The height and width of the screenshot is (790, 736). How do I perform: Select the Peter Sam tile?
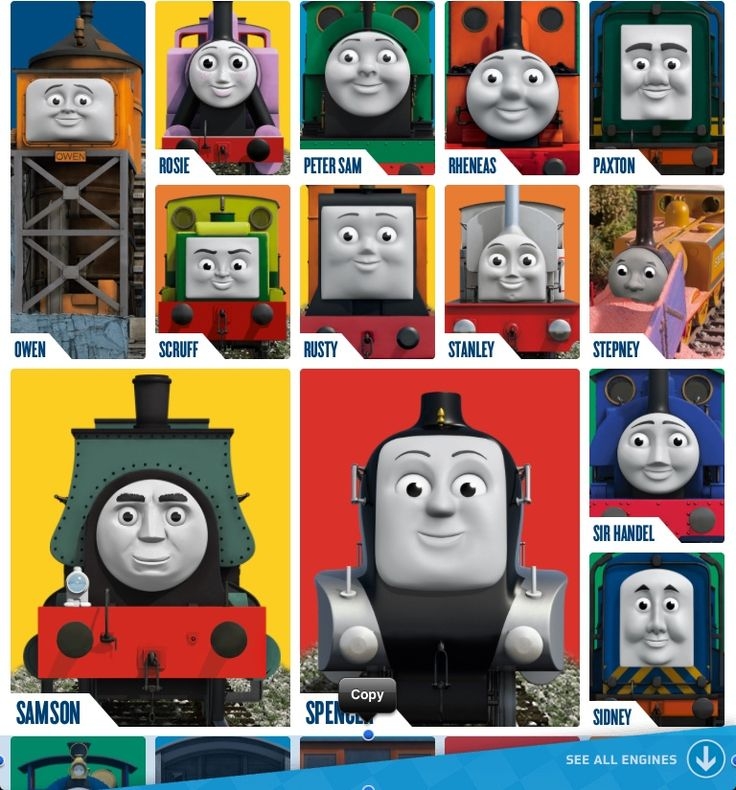[367, 88]
